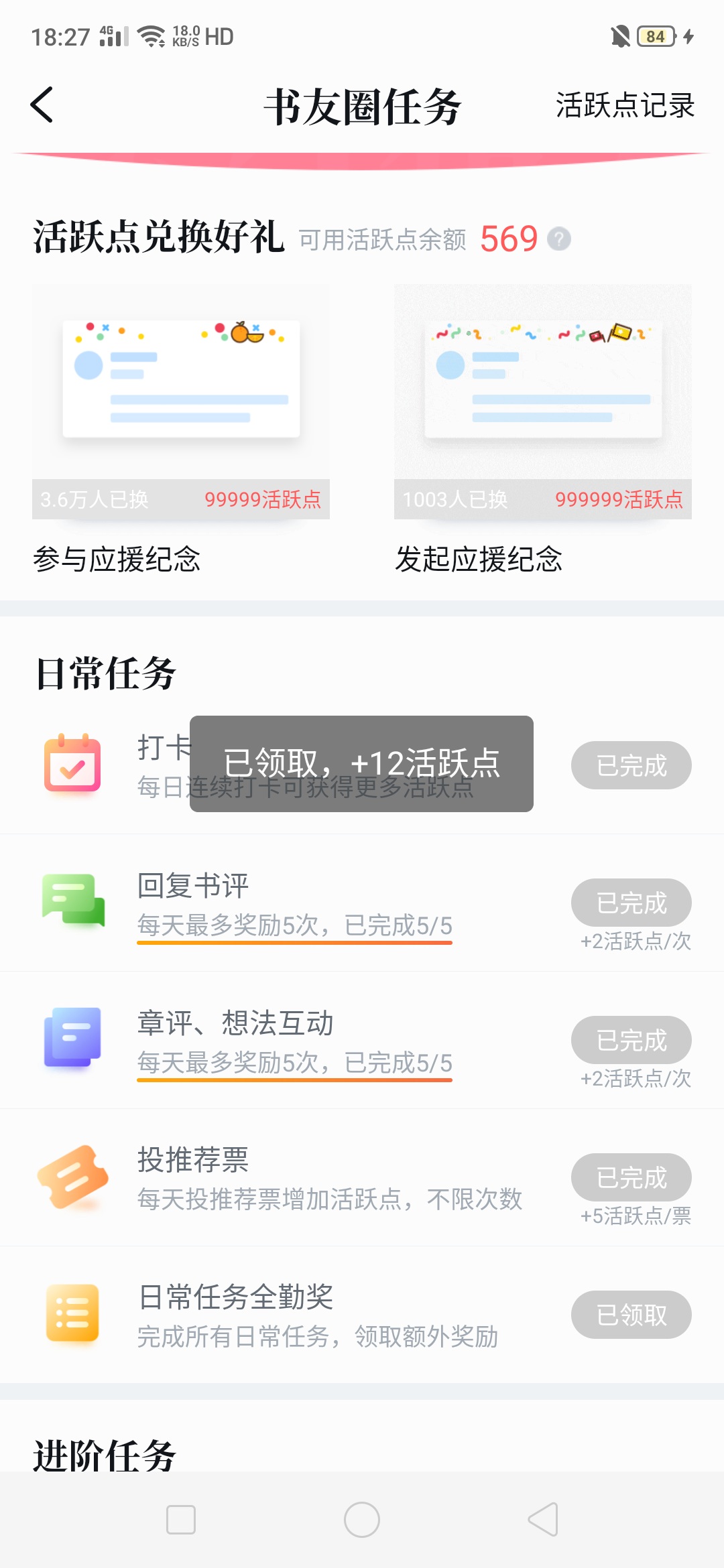Tap 已完成 button for 打卡 task
Image resolution: width=724 pixels, height=1568 pixels.
(x=631, y=765)
